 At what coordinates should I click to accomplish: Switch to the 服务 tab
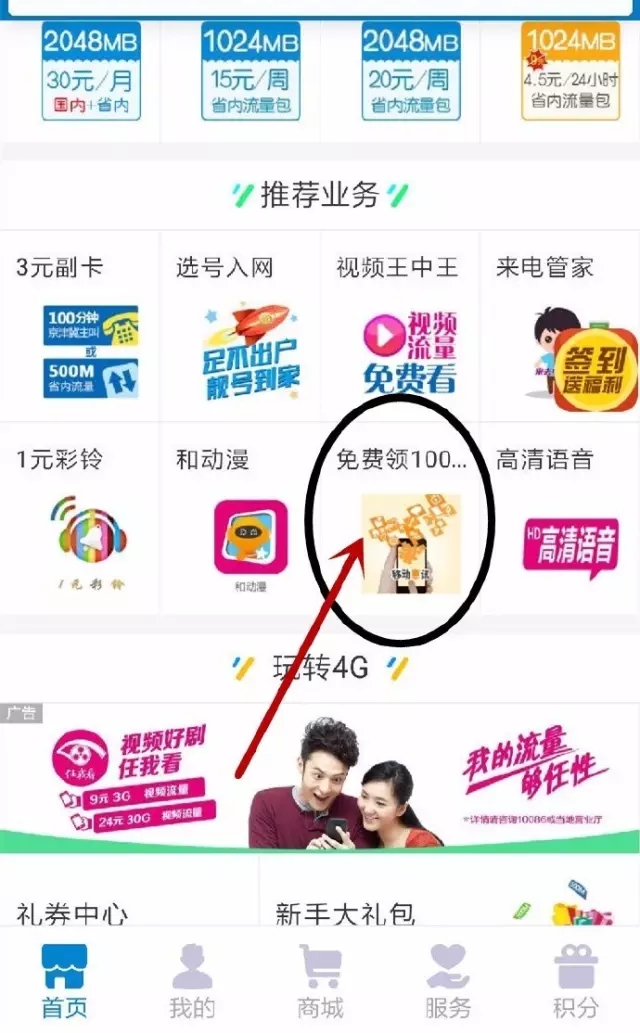[x=448, y=981]
